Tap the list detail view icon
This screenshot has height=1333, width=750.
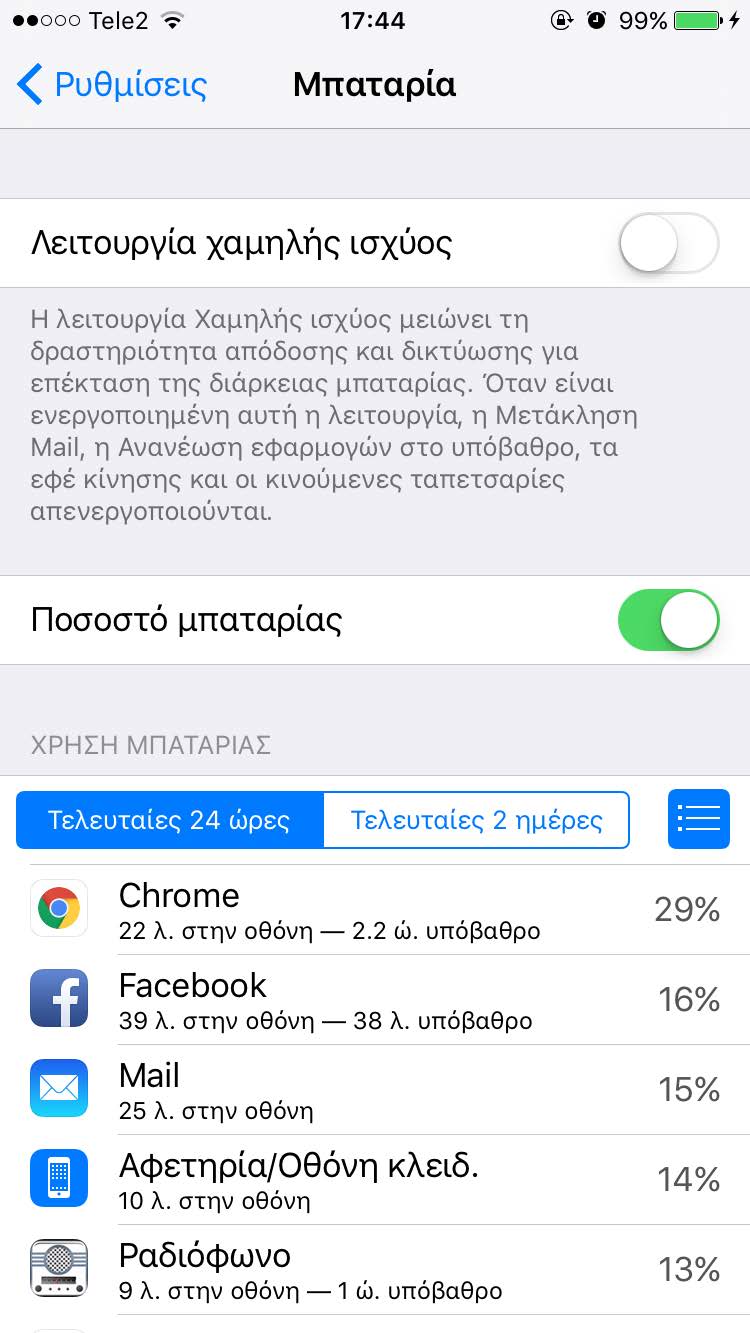point(699,820)
